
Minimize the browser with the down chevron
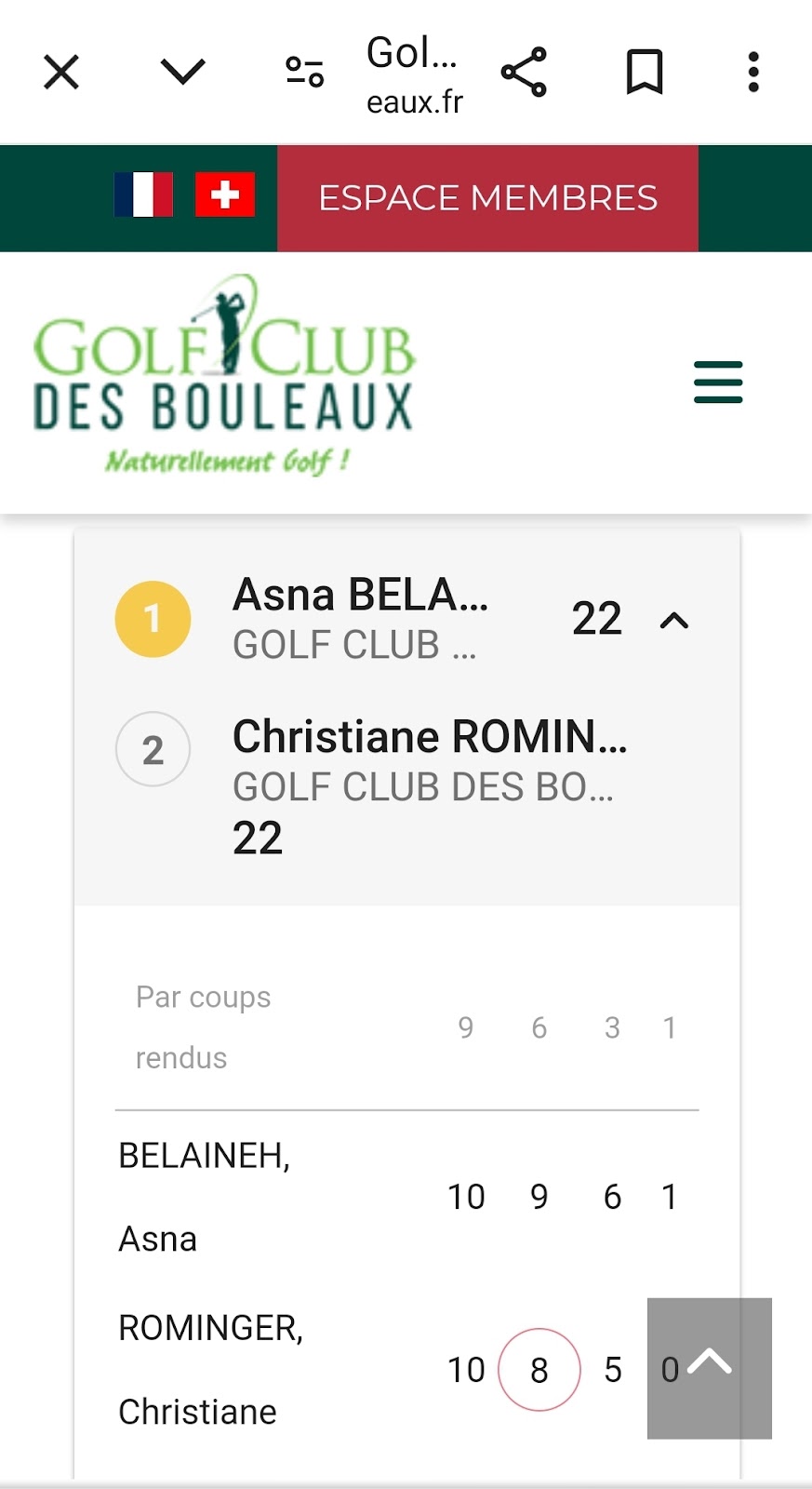pyautogui.click(x=182, y=72)
